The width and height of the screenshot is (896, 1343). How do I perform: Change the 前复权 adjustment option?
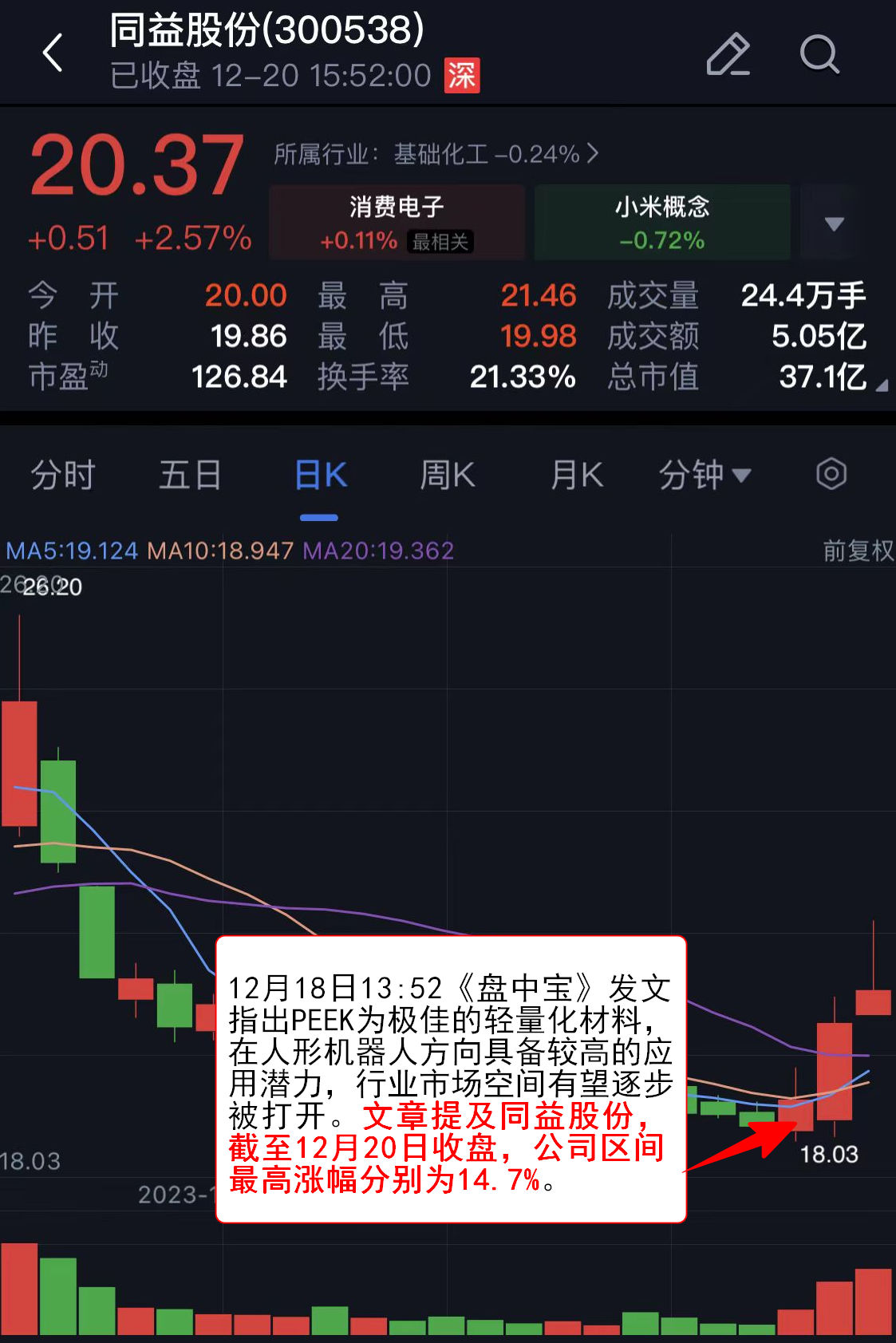(x=858, y=551)
